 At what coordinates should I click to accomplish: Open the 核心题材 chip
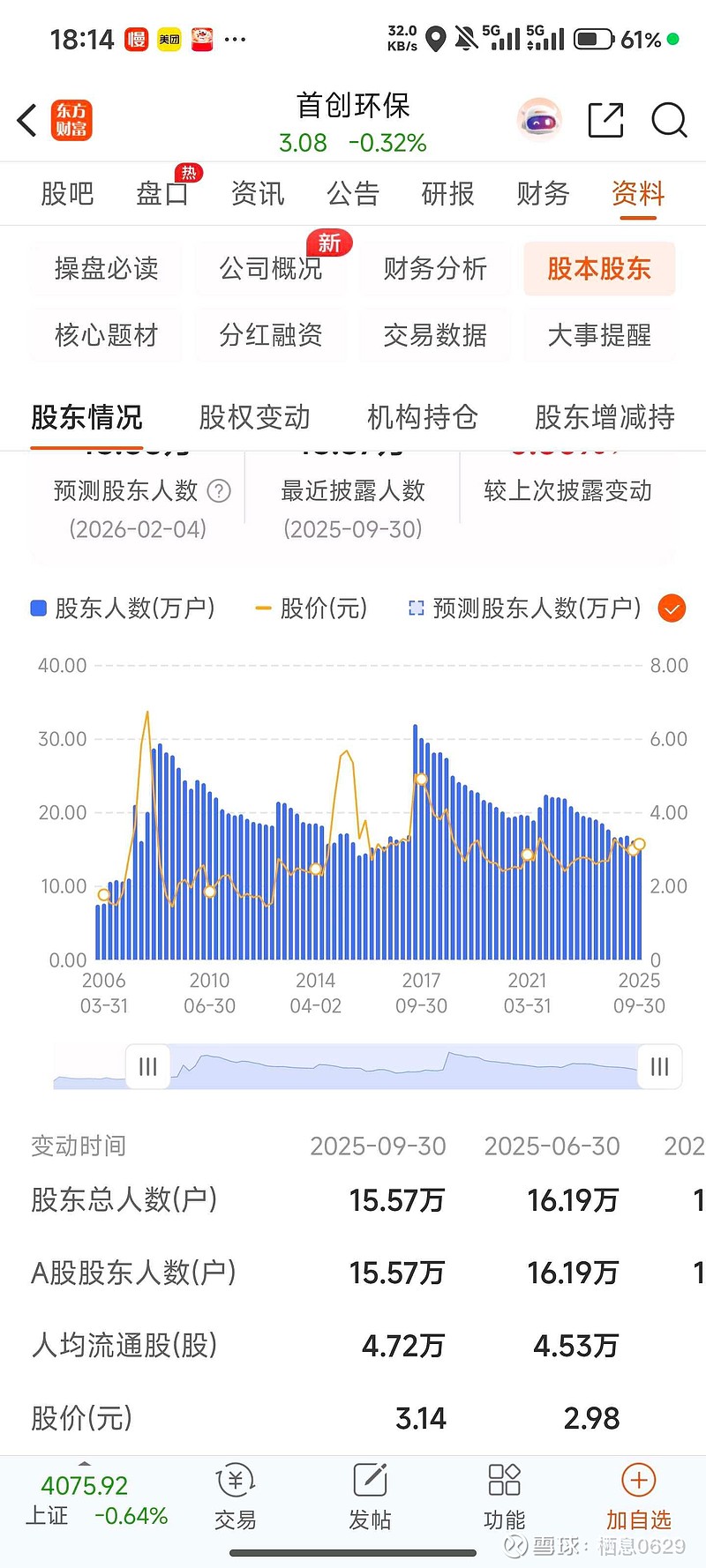[106, 335]
